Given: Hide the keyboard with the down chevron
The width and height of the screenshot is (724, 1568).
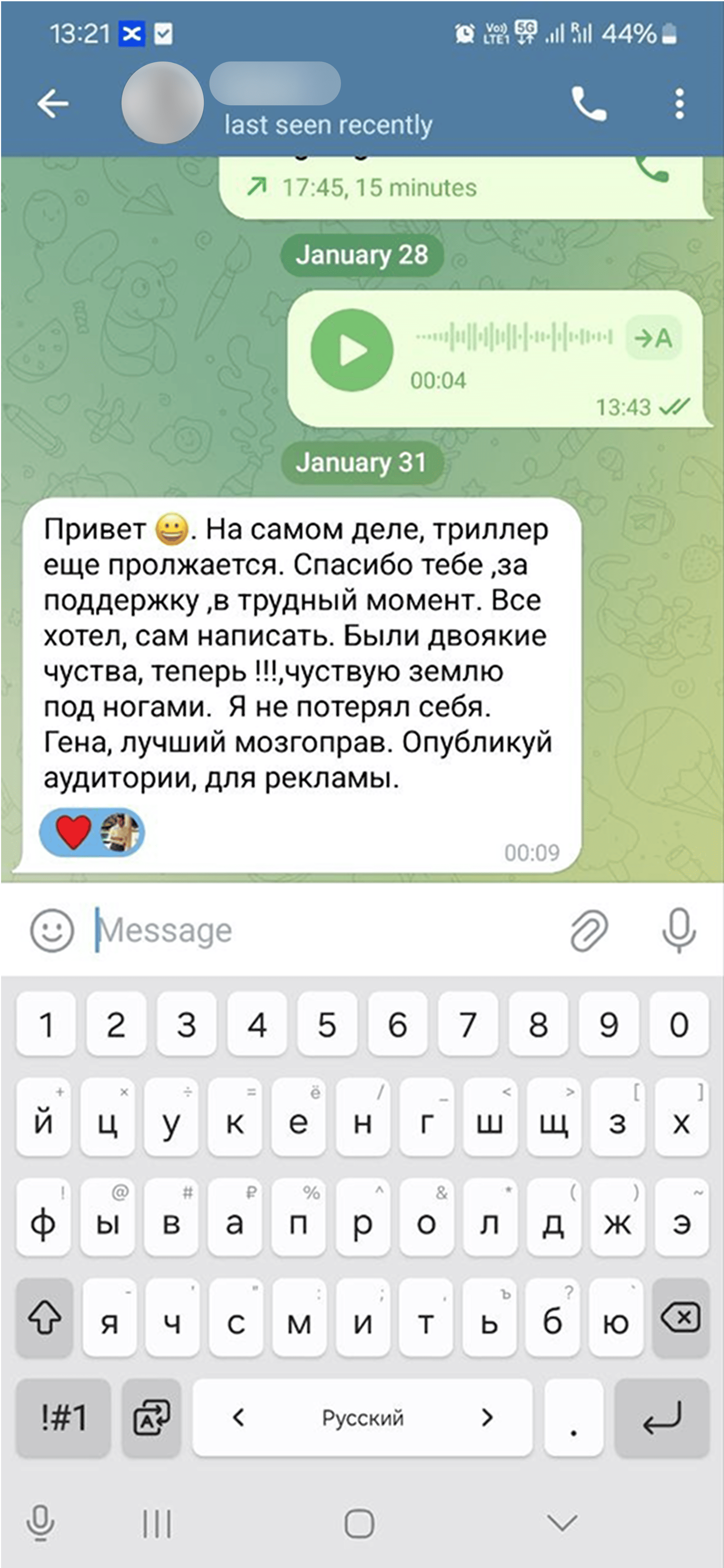Looking at the screenshot, I should point(561,1523).
